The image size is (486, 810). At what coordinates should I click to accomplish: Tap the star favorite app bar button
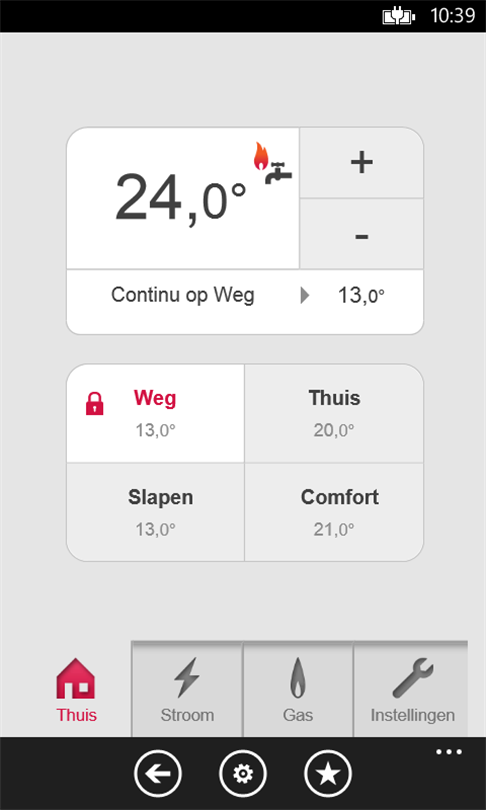pyautogui.click(x=328, y=774)
